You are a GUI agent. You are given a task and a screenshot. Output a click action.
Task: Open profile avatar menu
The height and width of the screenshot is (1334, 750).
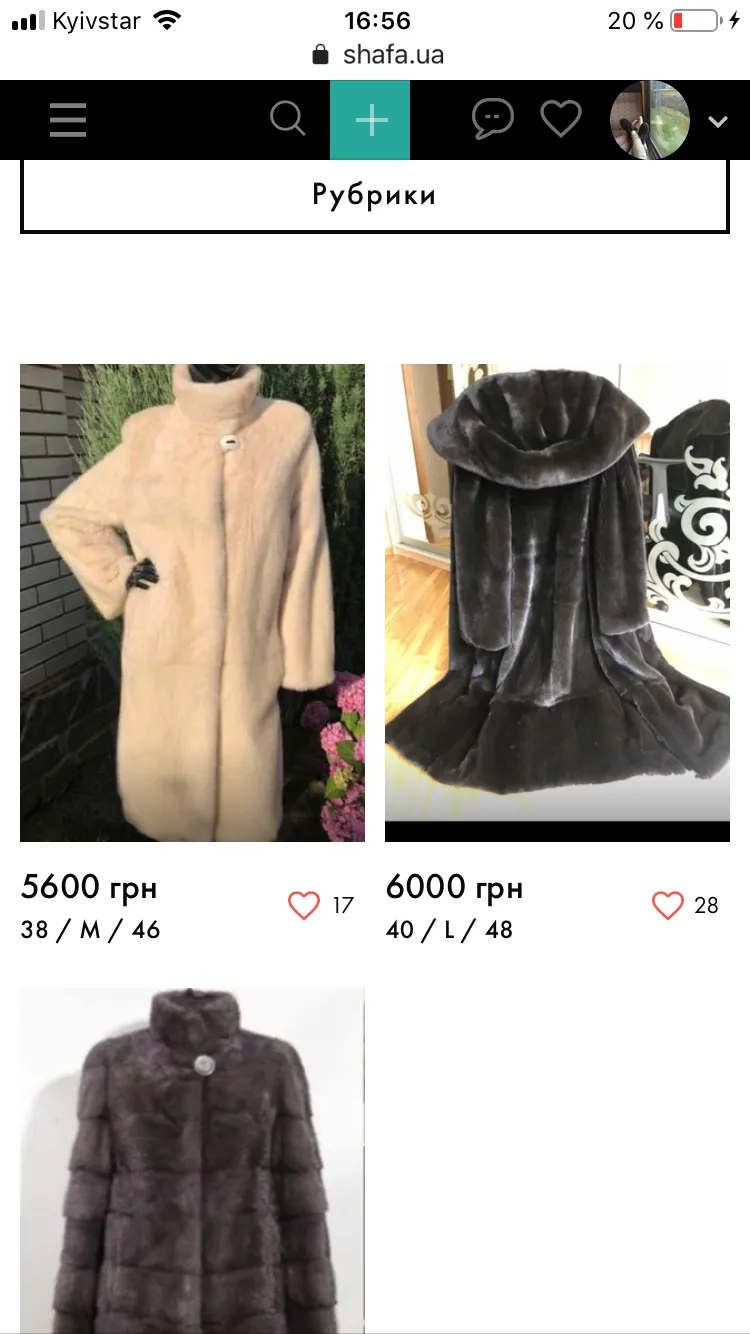coord(650,120)
